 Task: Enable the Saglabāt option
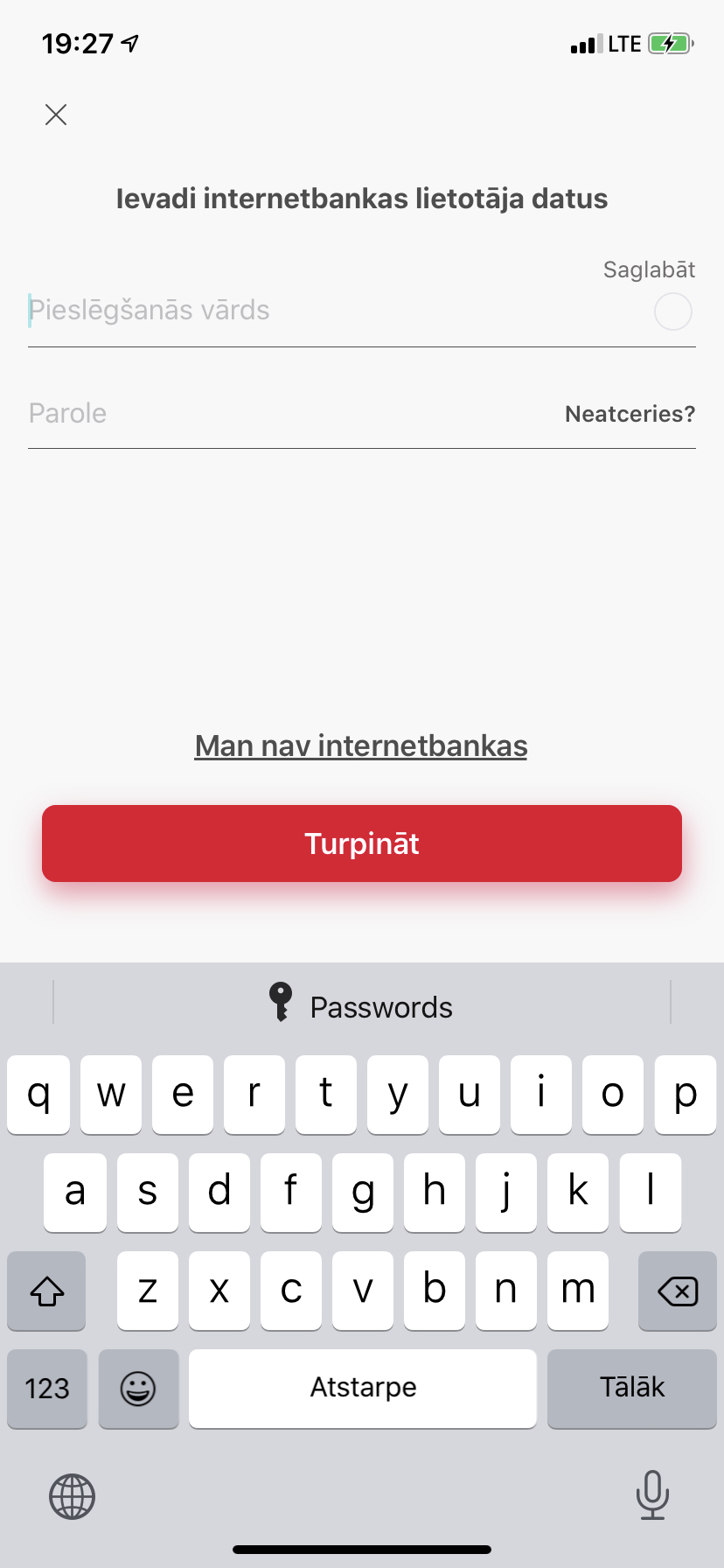673,311
